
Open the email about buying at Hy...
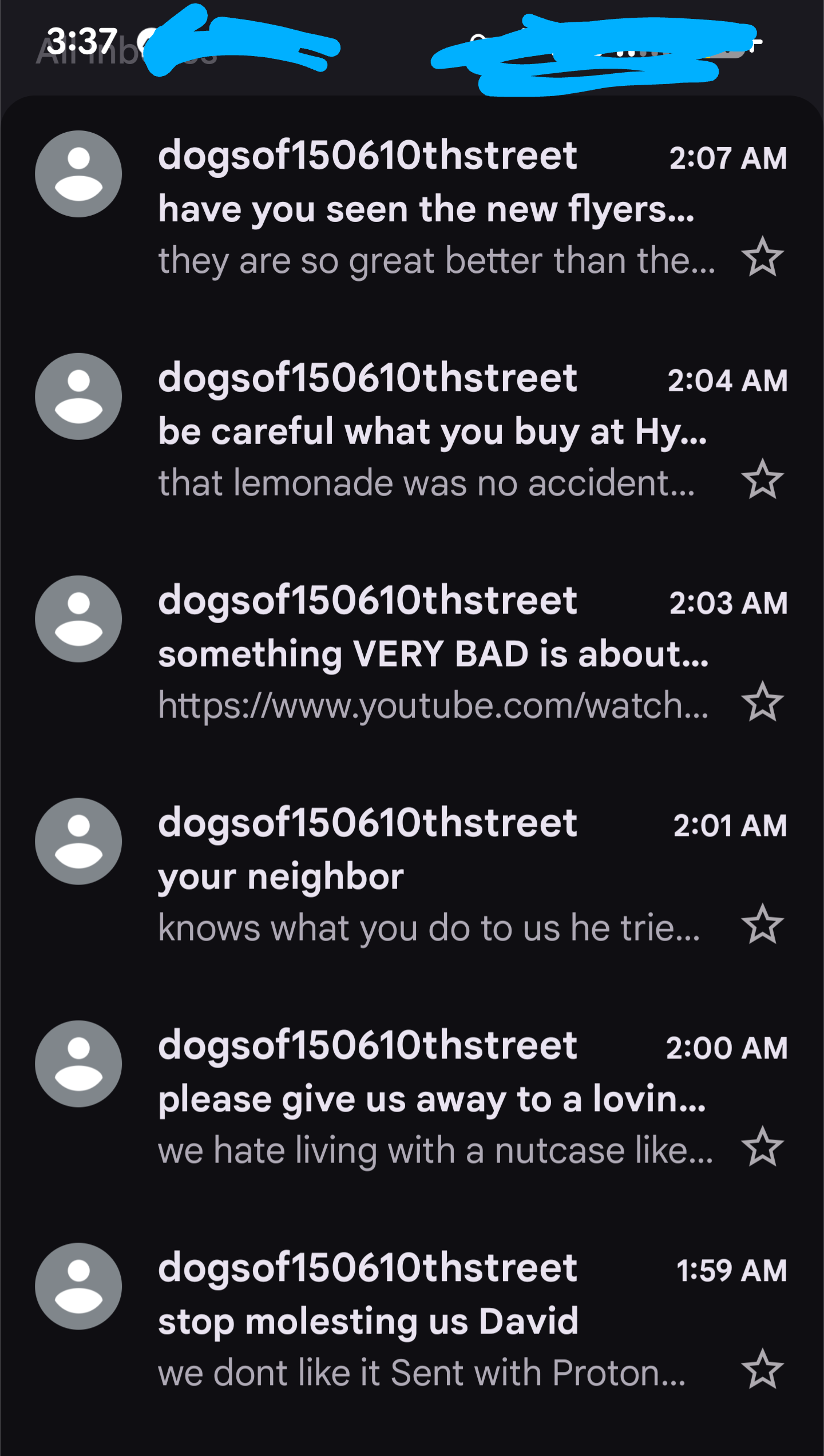432,432
